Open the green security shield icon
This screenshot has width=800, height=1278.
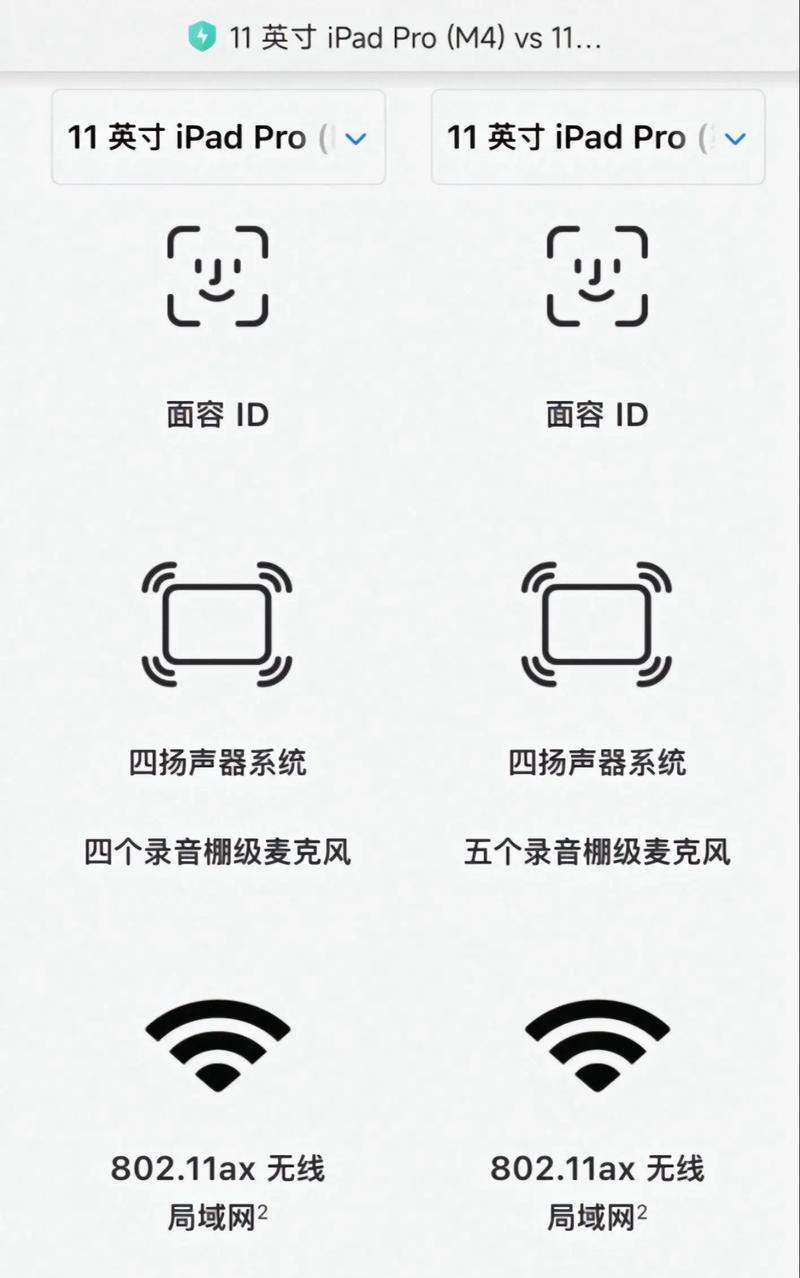(x=202, y=38)
